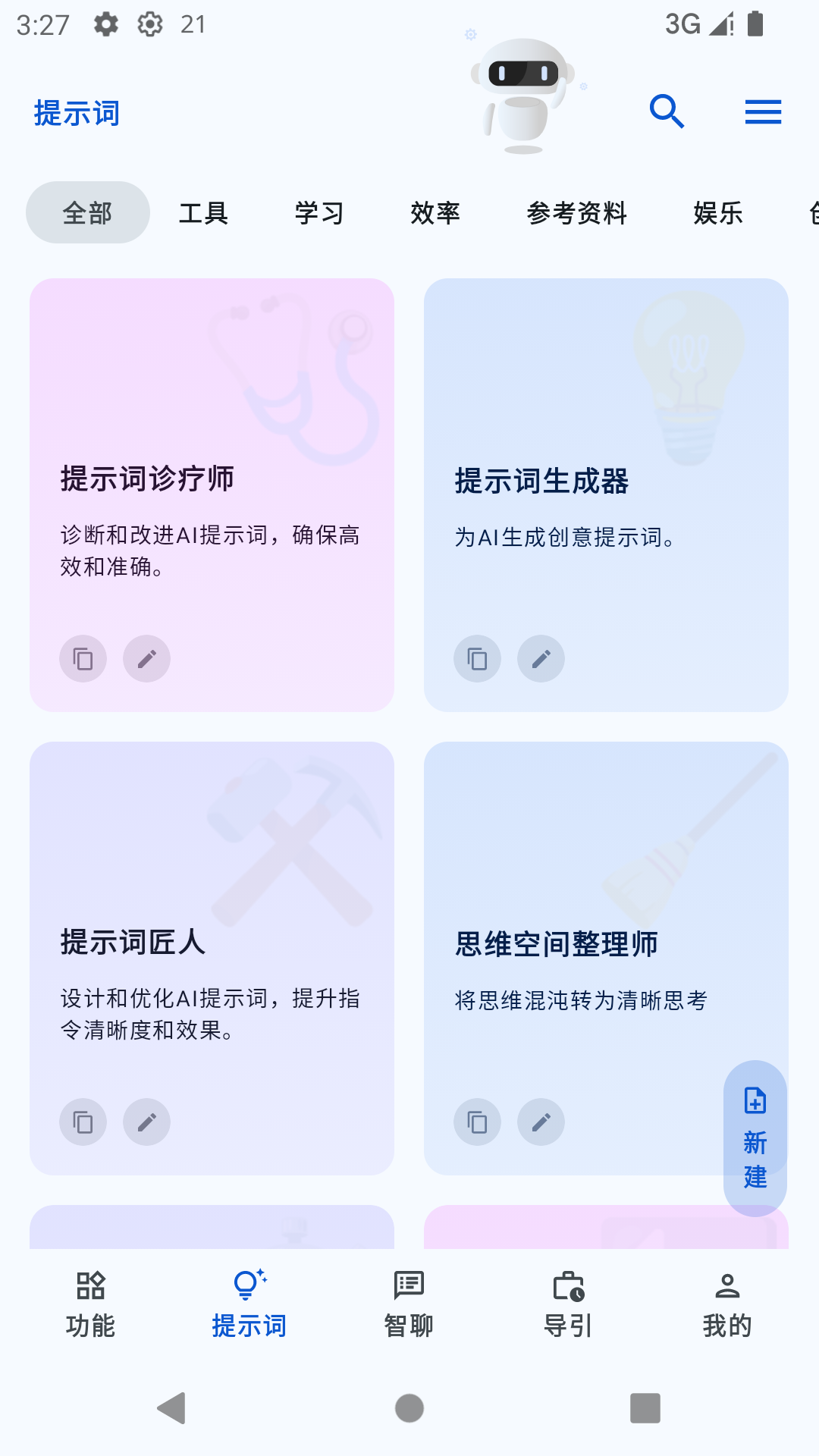
Task: Select the 学习 category filter
Action: point(318,213)
